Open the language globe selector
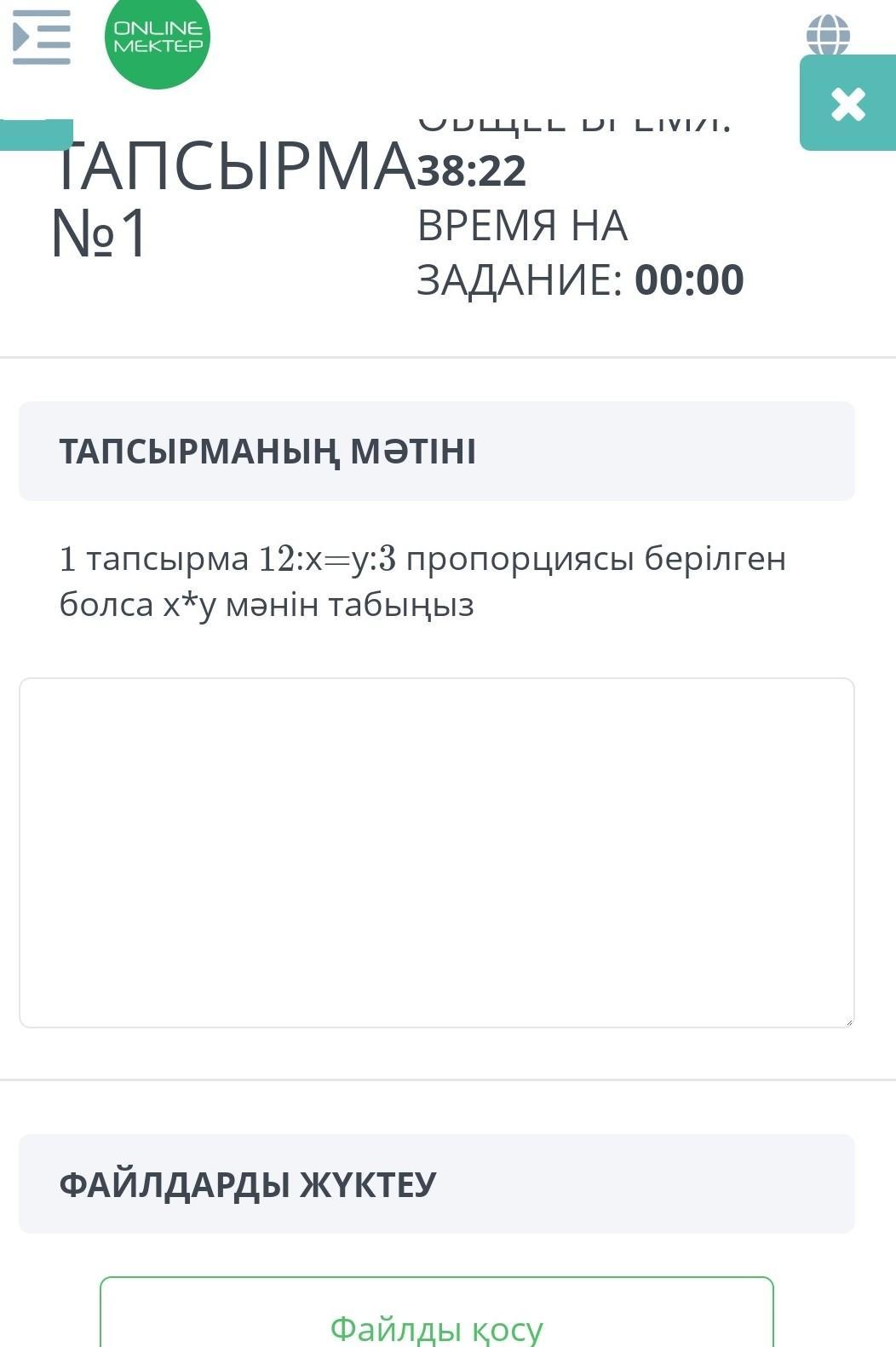Screen dimensions: 896x1347 [828, 32]
